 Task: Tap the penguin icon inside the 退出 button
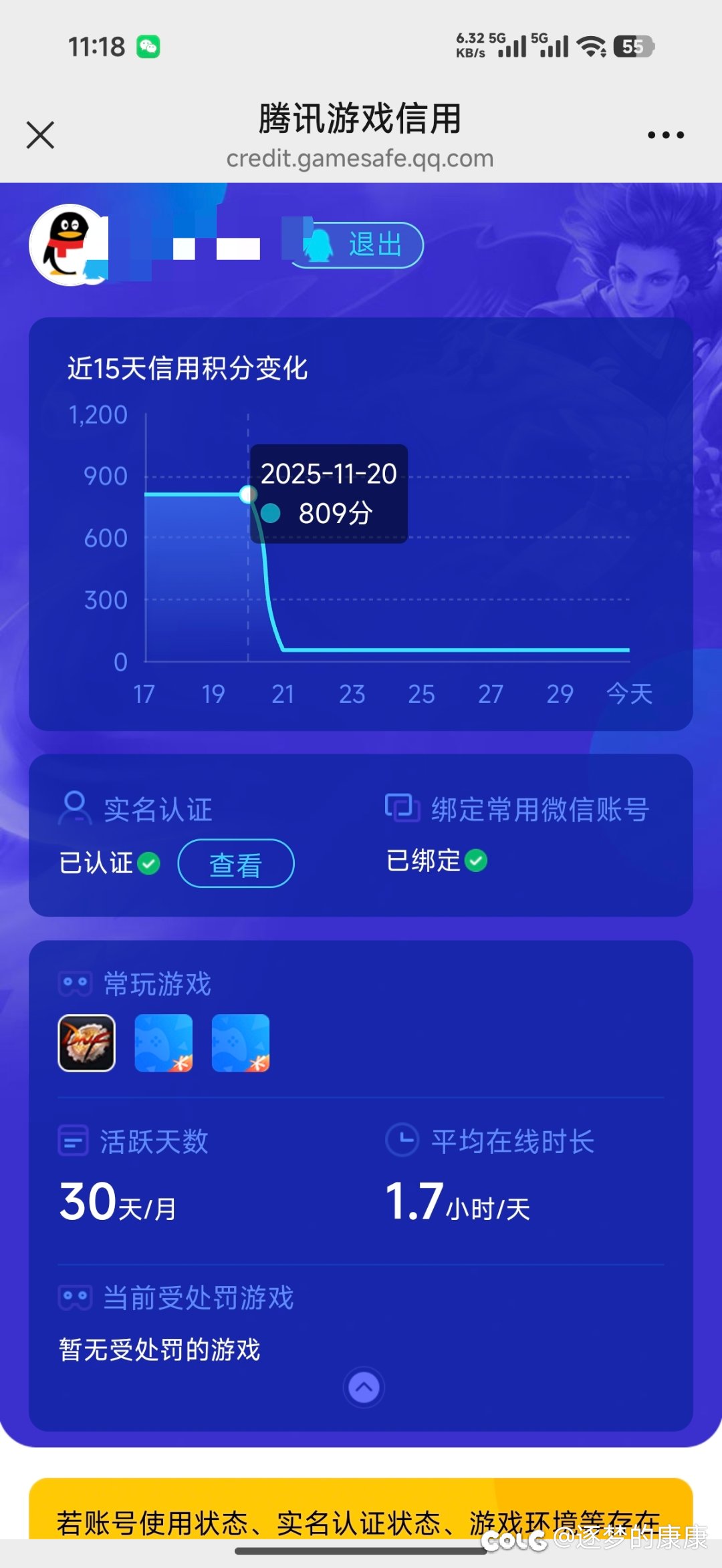(320, 245)
